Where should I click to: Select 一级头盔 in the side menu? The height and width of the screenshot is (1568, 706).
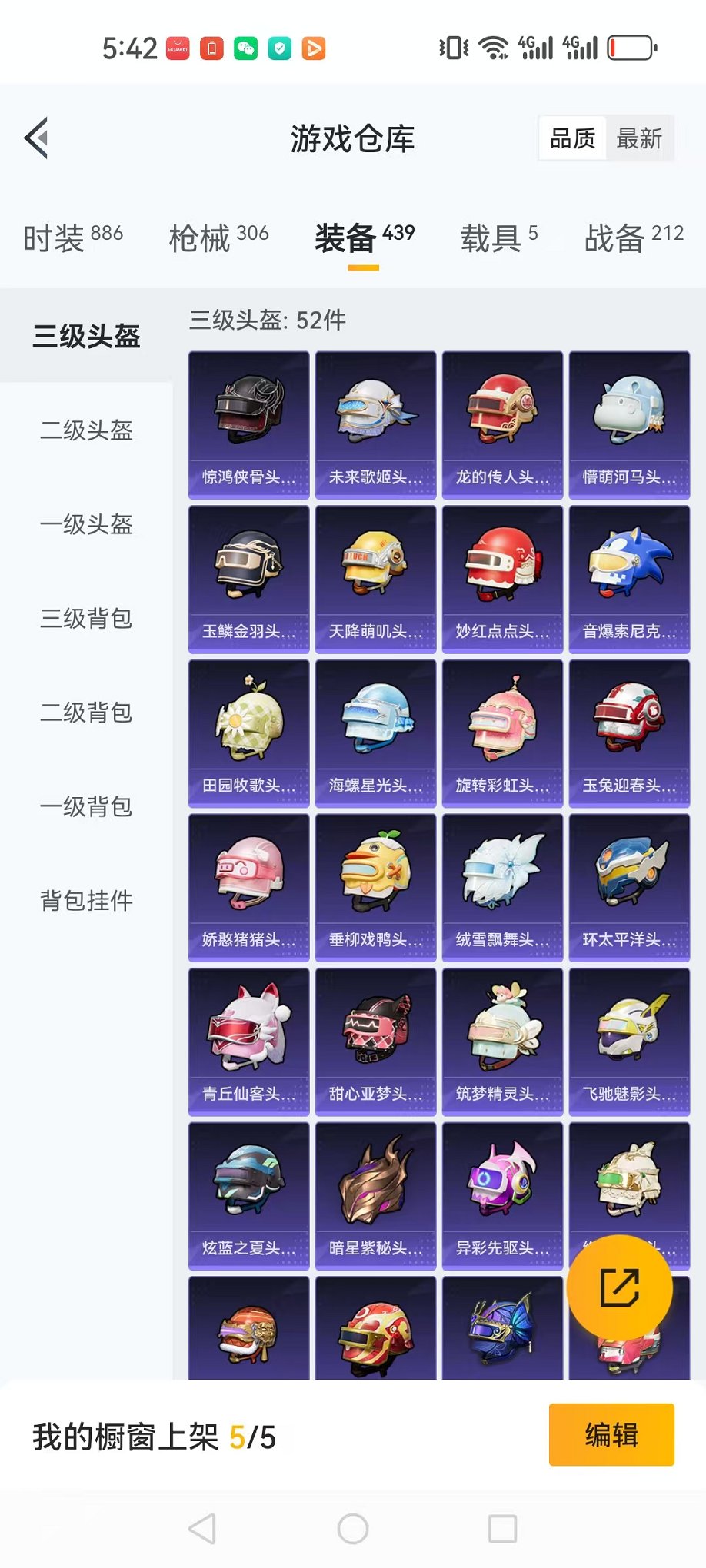click(x=86, y=524)
